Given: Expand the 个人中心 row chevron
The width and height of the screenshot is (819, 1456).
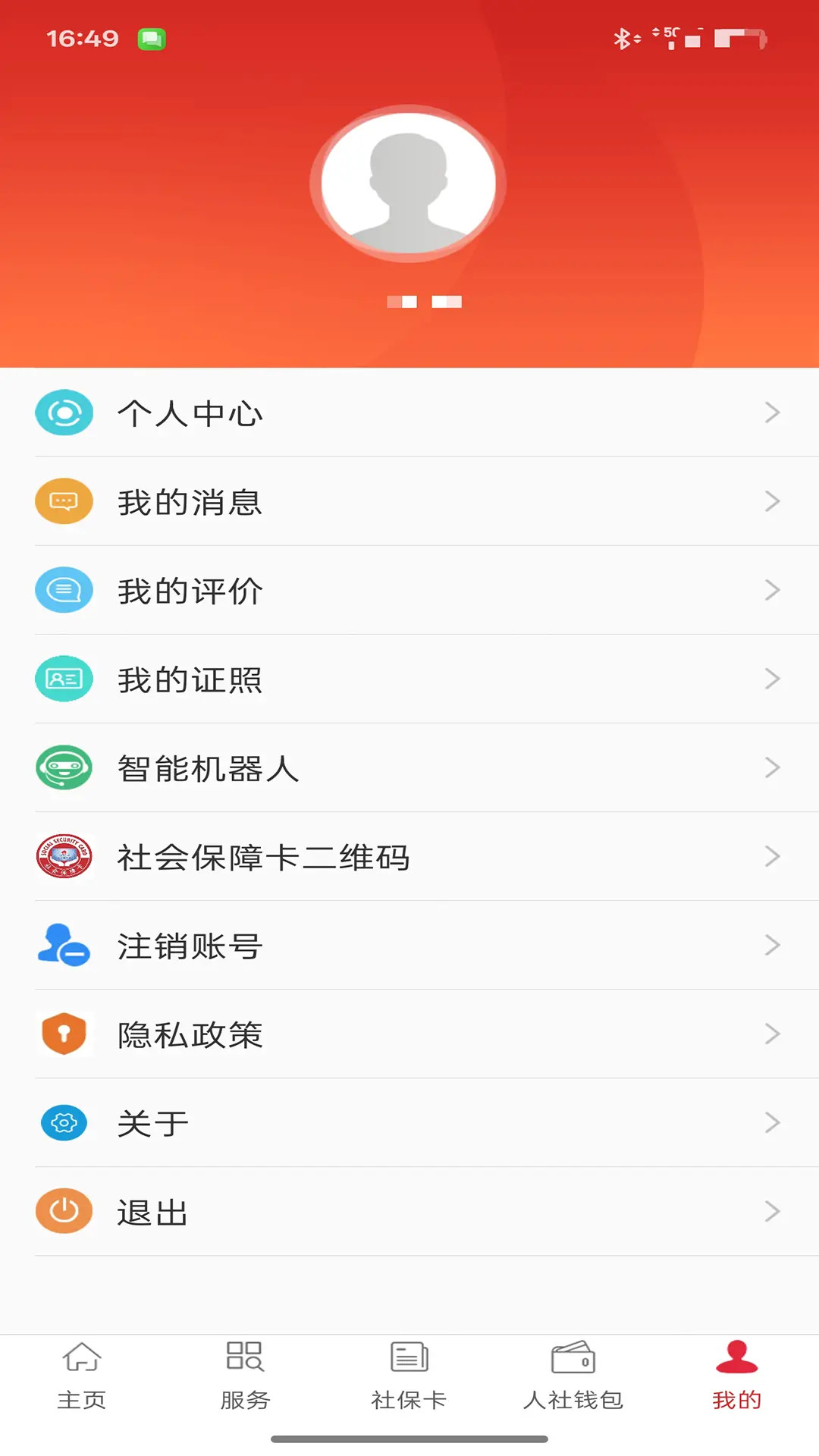Looking at the screenshot, I should [774, 413].
